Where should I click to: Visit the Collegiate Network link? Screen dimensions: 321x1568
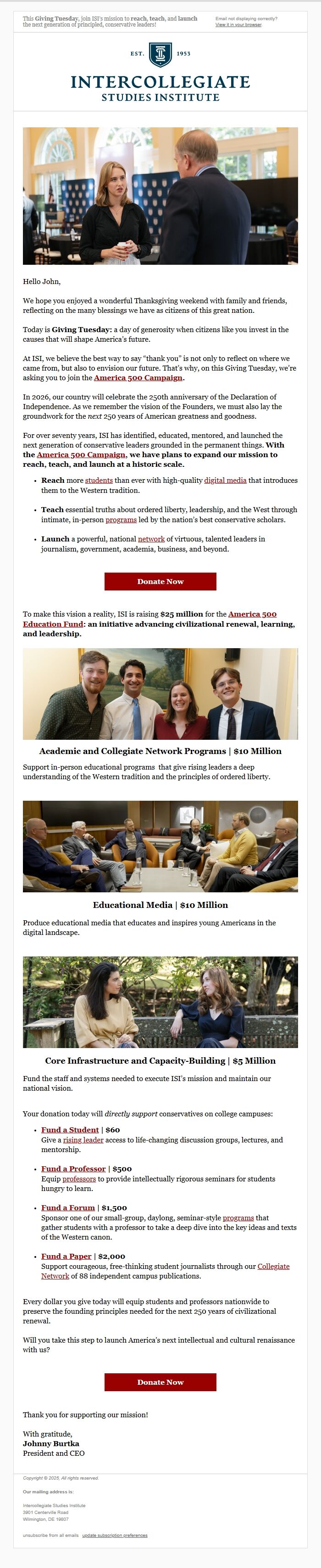point(273,1266)
